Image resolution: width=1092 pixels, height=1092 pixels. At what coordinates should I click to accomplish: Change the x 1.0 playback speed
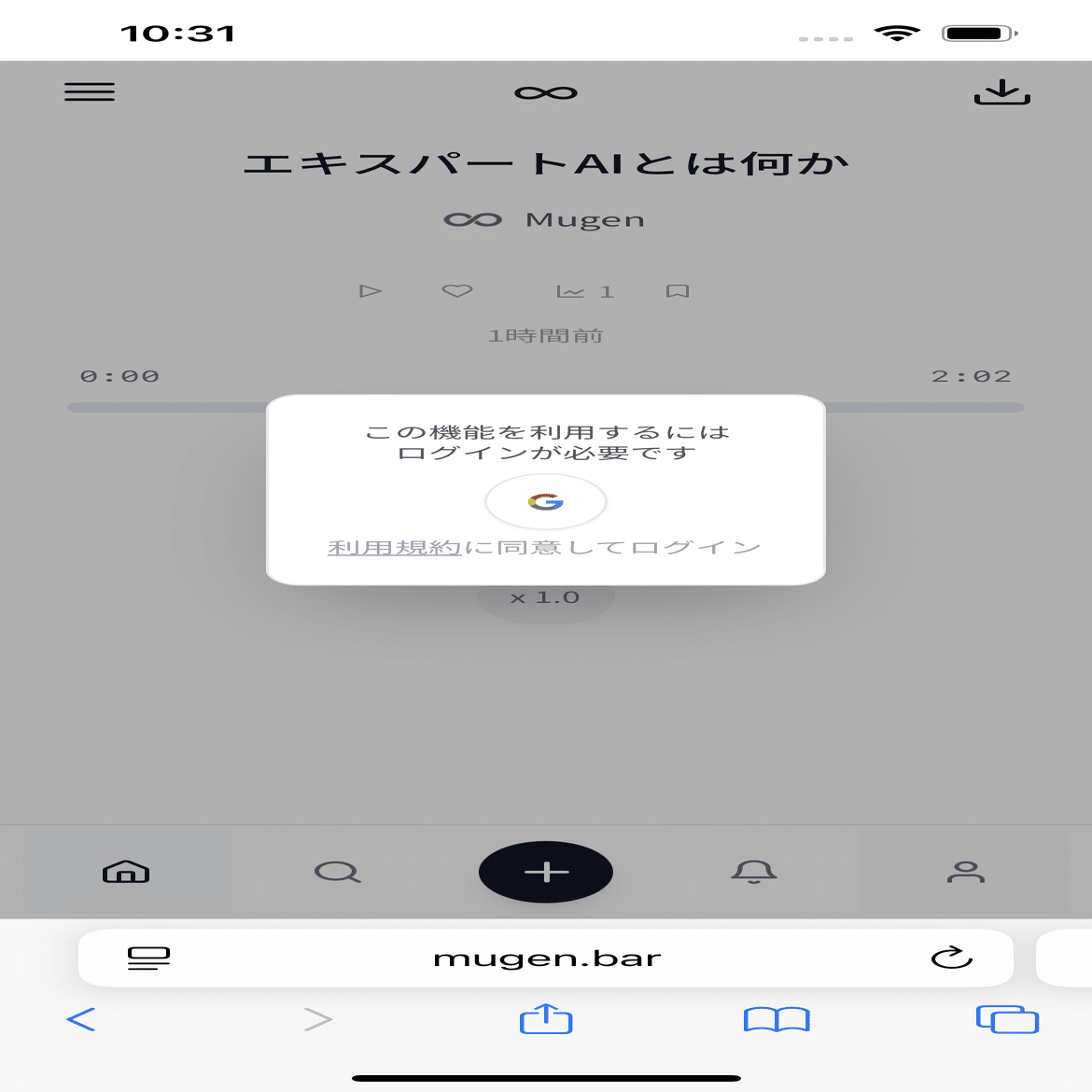coord(546,598)
